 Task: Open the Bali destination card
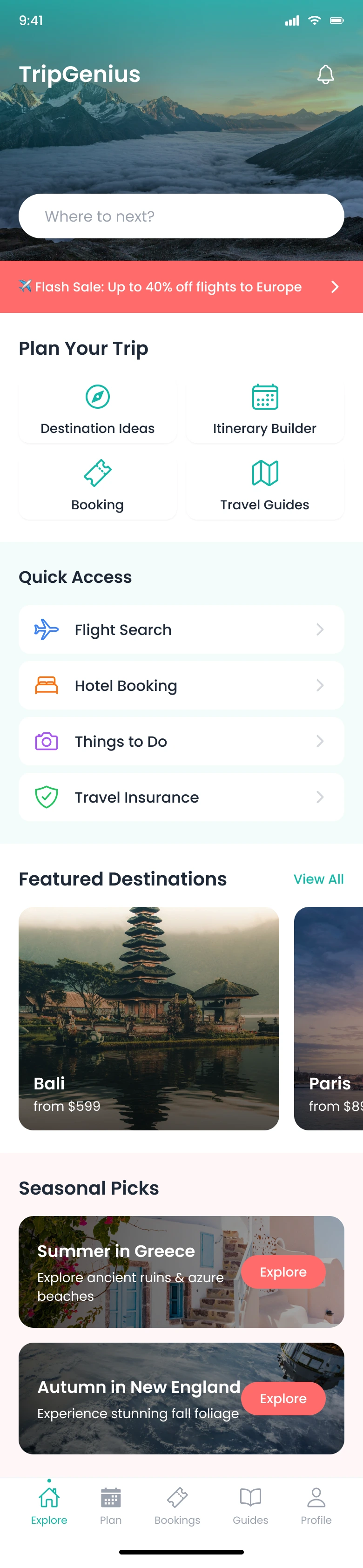[148, 1018]
